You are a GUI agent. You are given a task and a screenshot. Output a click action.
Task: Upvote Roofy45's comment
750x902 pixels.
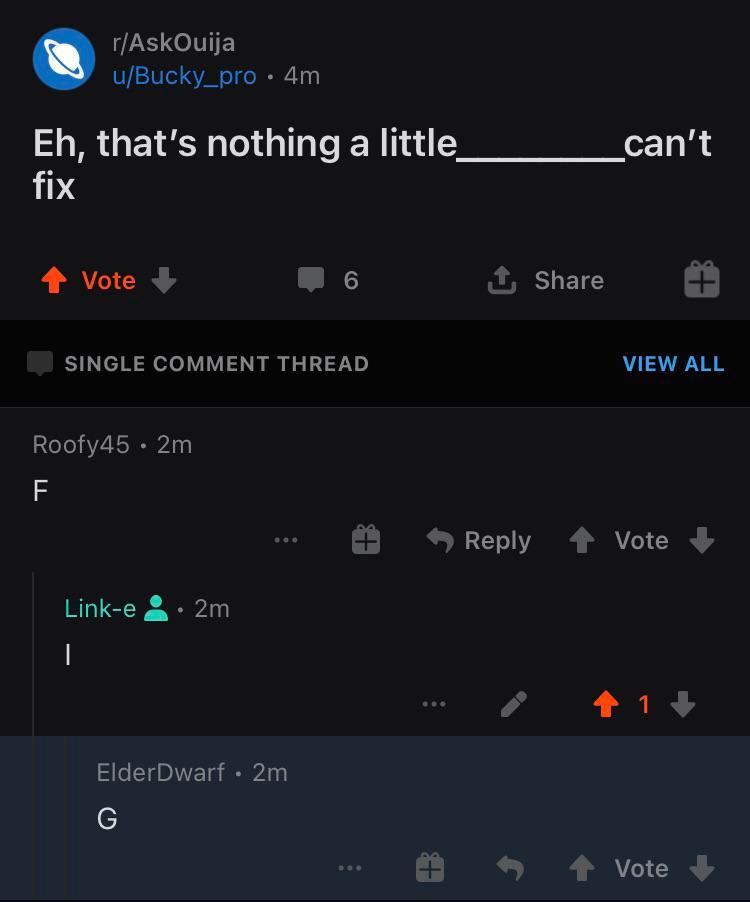pyautogui.click(x=581, y=541)
